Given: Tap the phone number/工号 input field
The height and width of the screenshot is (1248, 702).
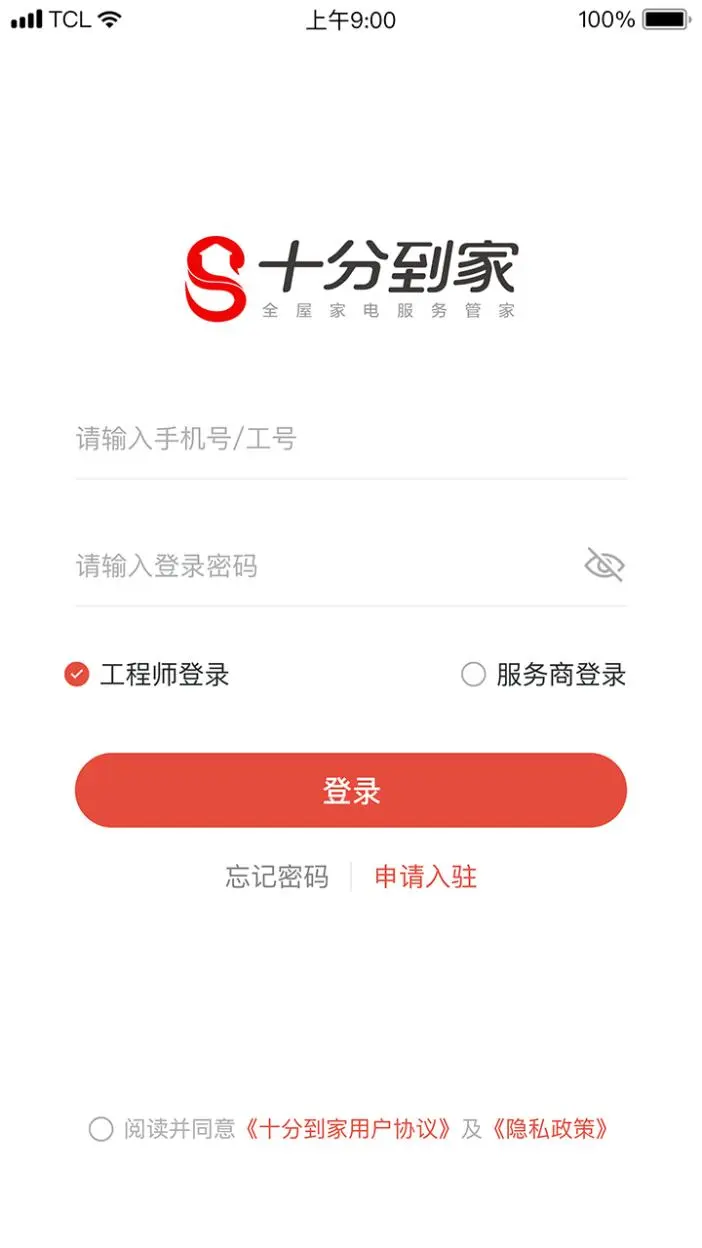Looking at the screenshot, I should [x=350, y=439].
